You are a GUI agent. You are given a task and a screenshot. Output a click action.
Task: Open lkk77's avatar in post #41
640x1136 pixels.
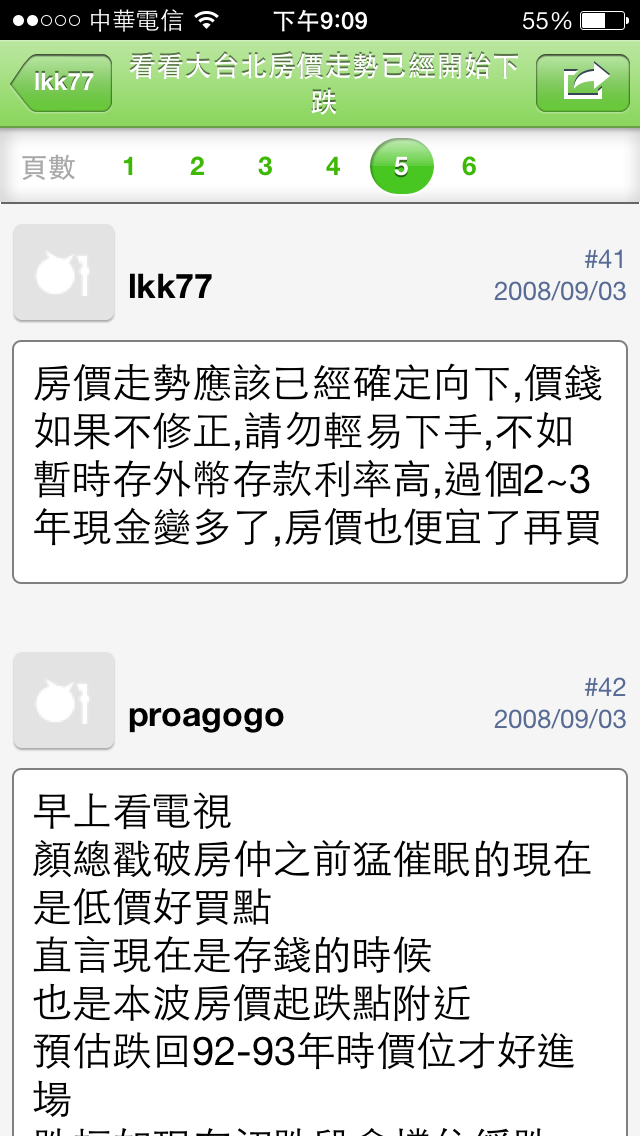[x=64, y=273]
